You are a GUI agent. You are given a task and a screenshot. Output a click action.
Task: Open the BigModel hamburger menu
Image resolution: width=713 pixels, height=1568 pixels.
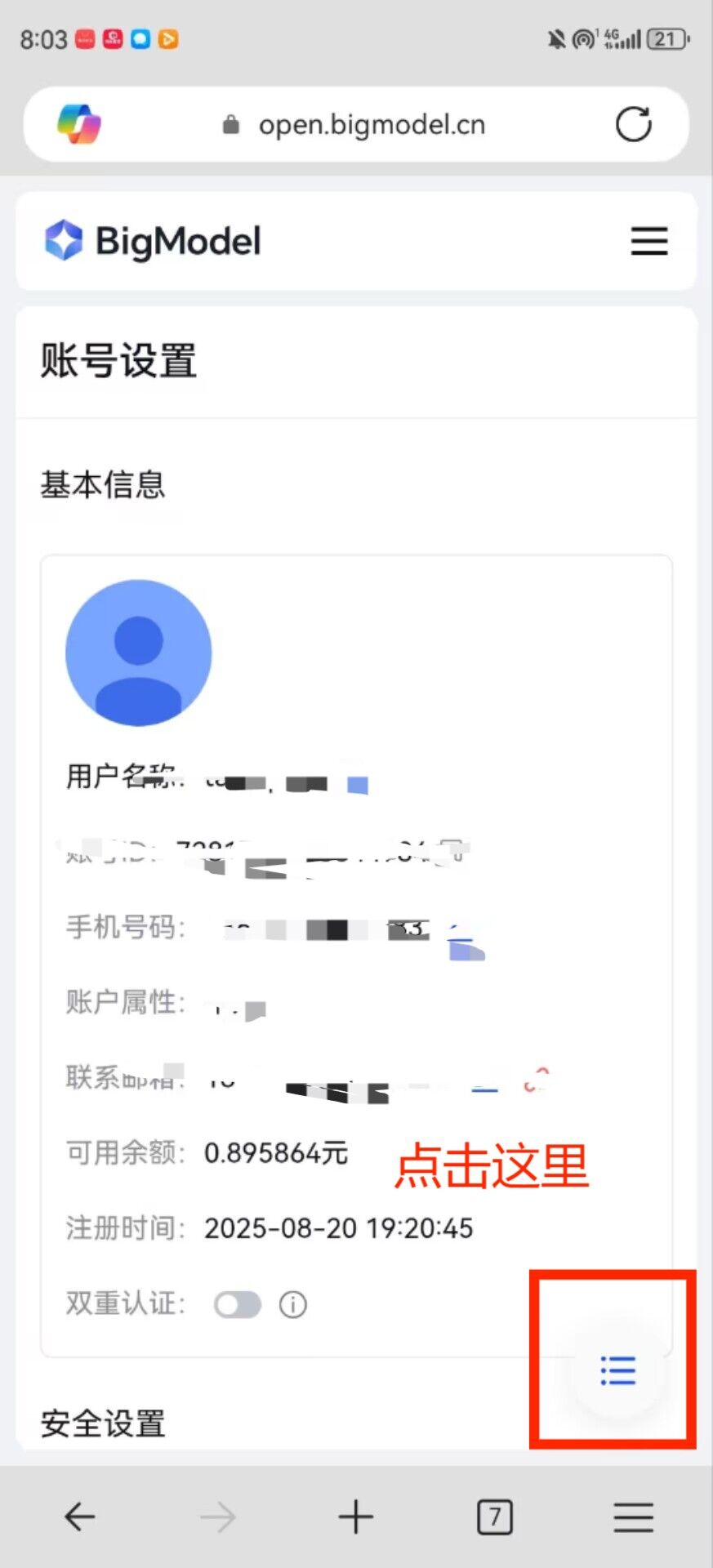tap(649, 242)
